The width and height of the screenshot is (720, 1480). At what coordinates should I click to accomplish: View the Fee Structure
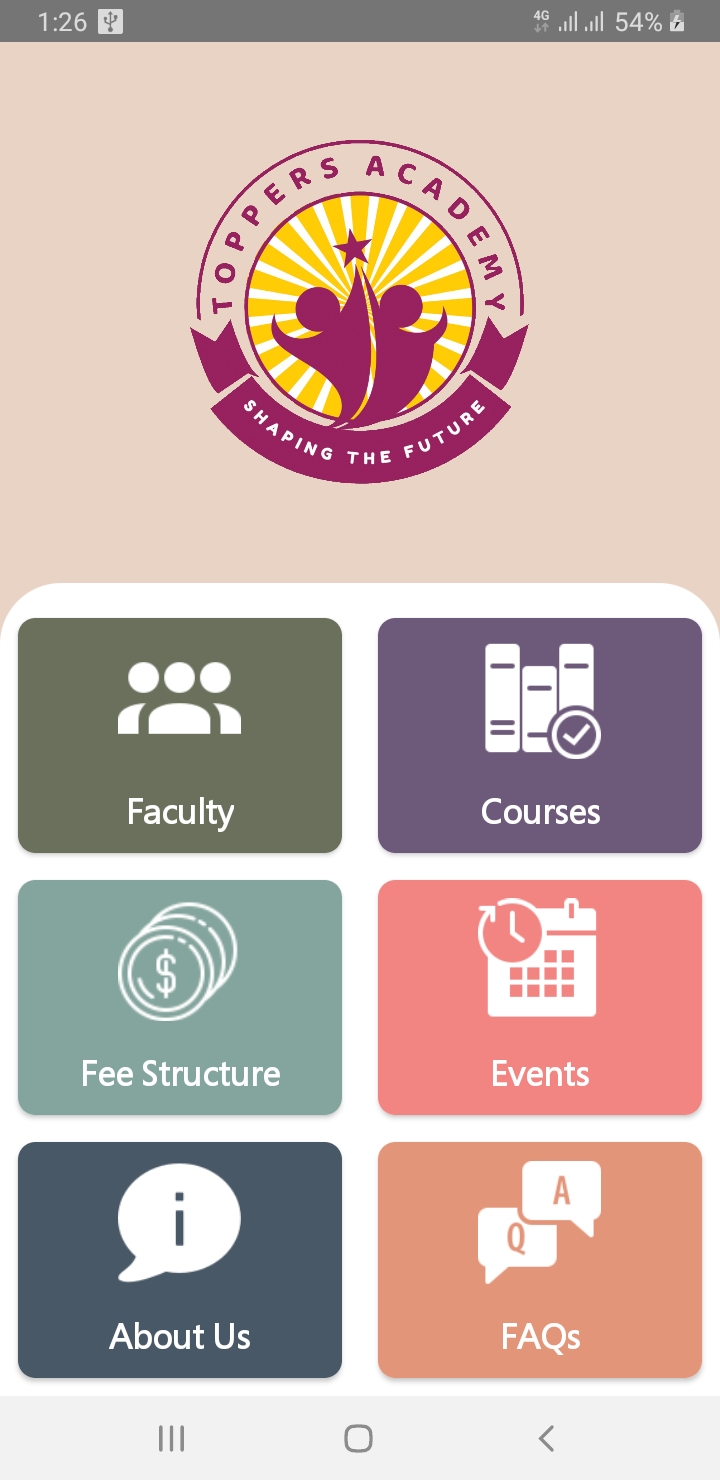coord(179,997)
